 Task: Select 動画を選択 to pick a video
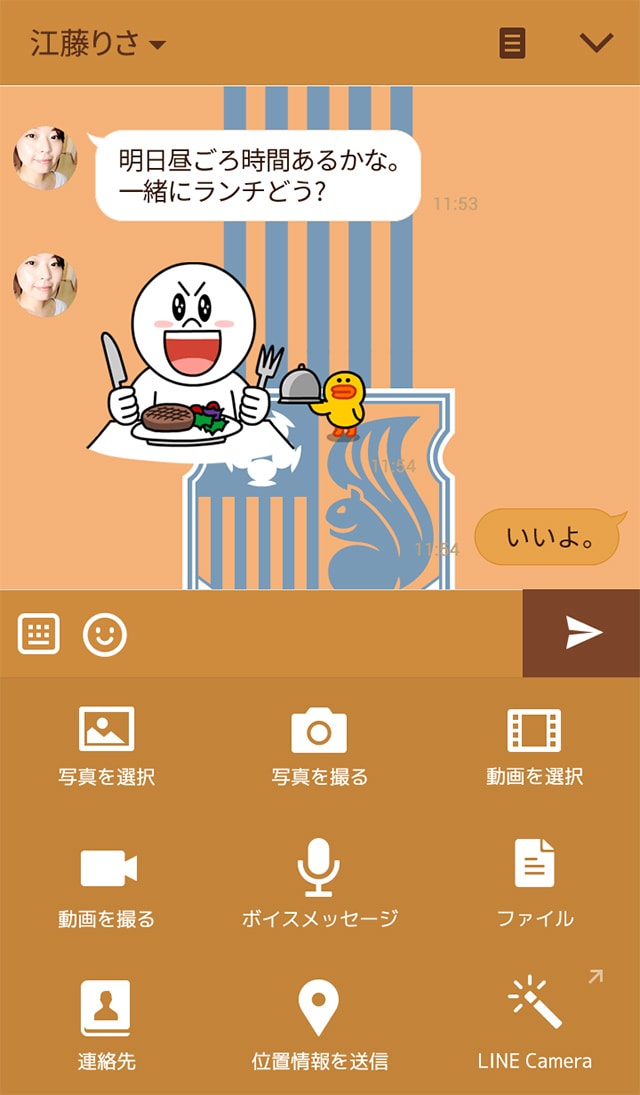click(x=534, y=746)
